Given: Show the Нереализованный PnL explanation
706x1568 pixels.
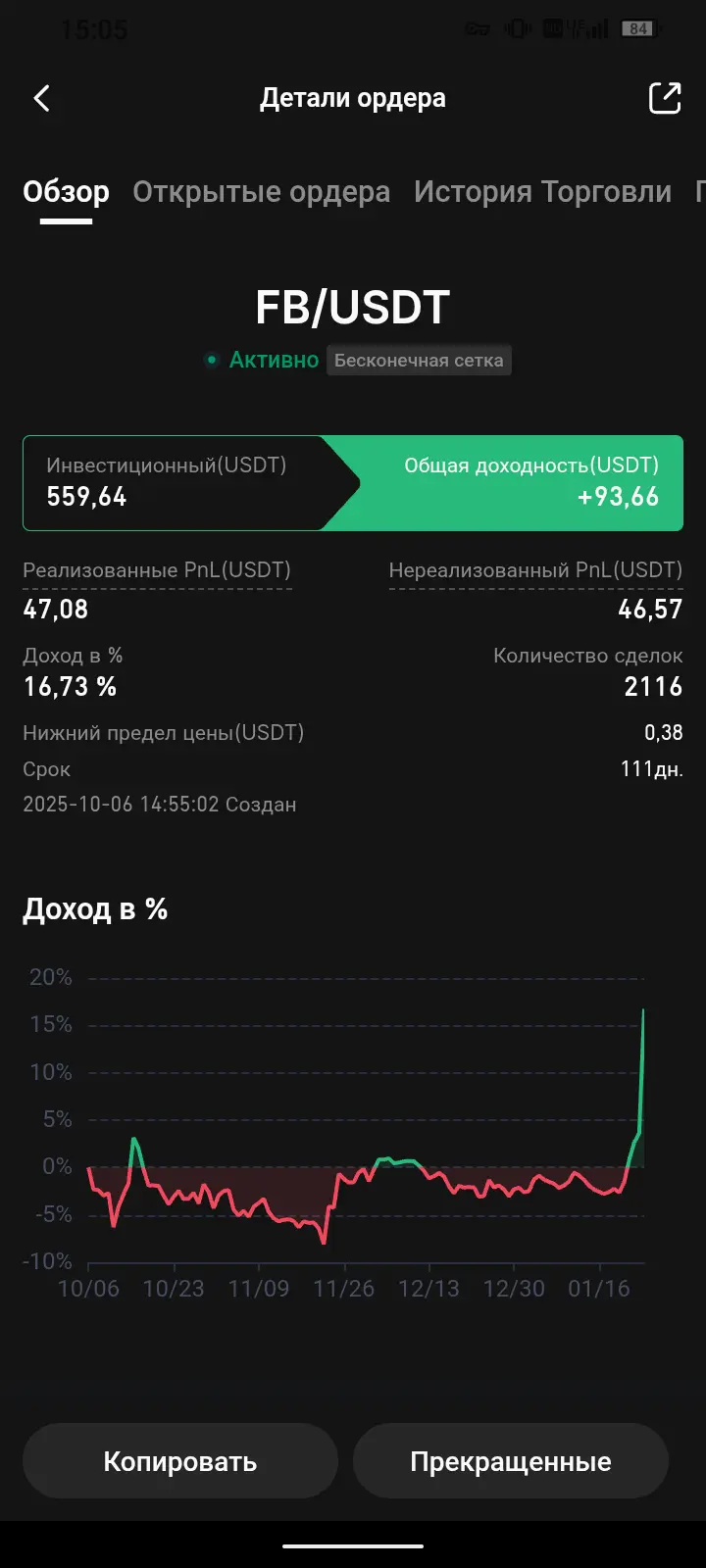Looking at the screenshot, I should click(x=536, y=569).
